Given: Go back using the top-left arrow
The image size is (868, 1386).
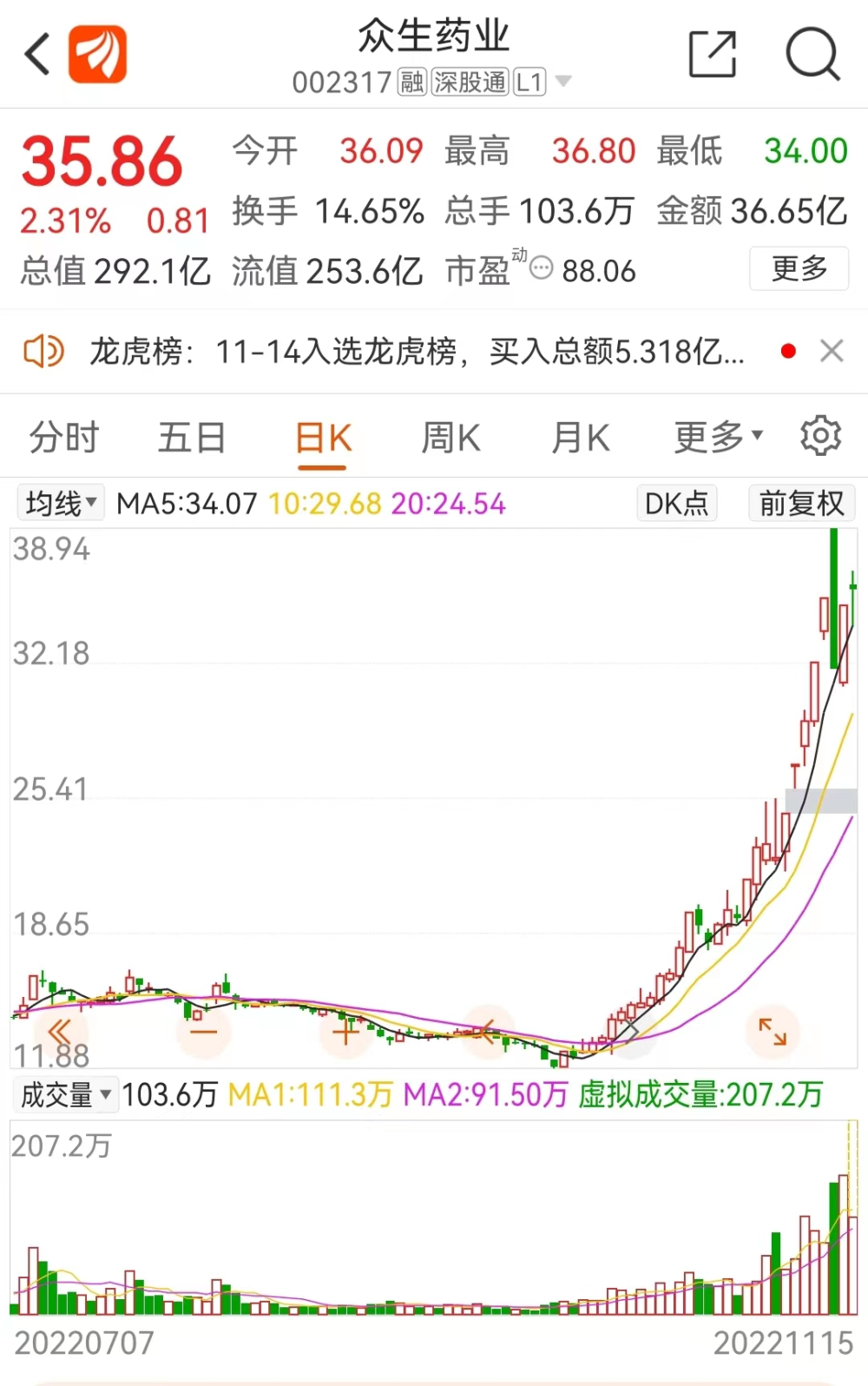Looking at the screenshot, I should (x=36, y=54).
